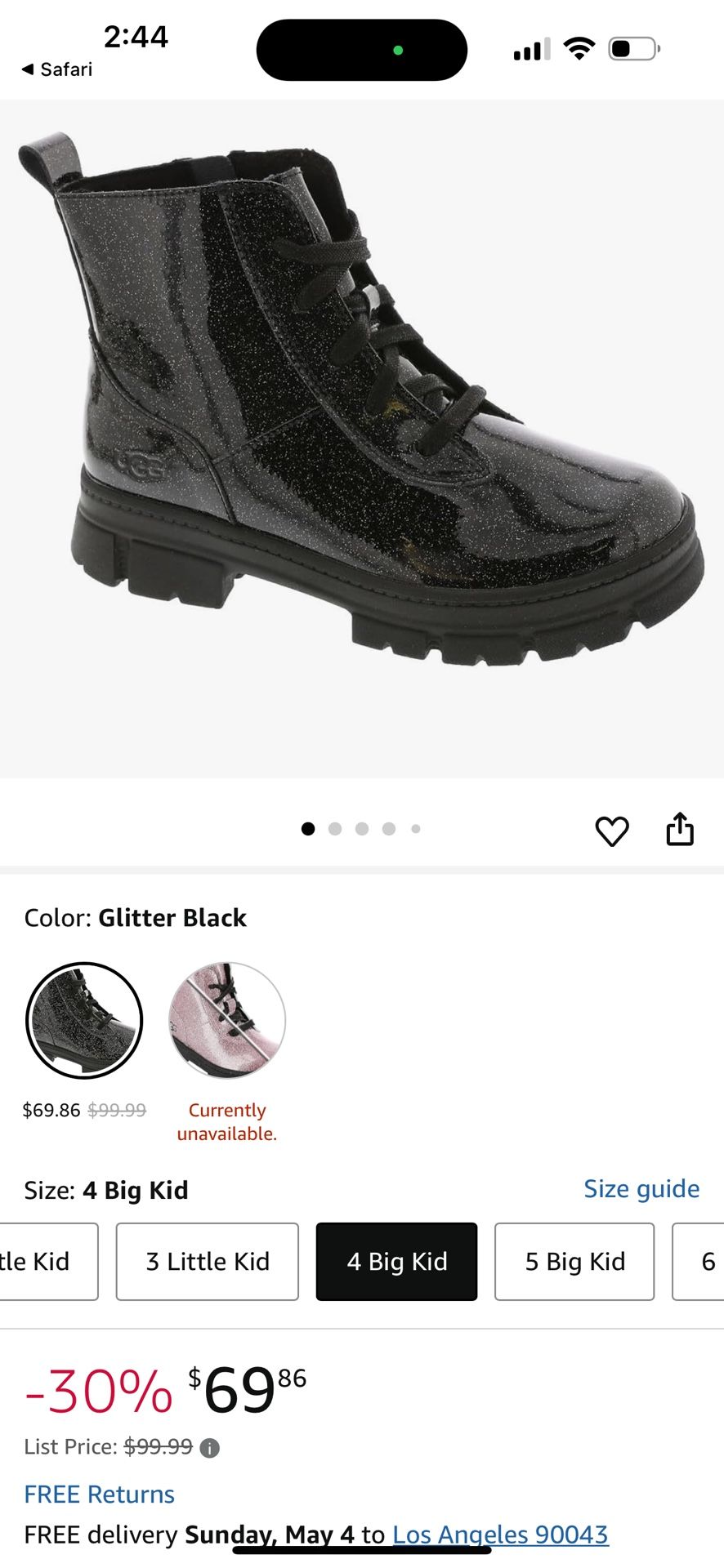Keep 4 Big Kid size selected

click(396, 1261)
